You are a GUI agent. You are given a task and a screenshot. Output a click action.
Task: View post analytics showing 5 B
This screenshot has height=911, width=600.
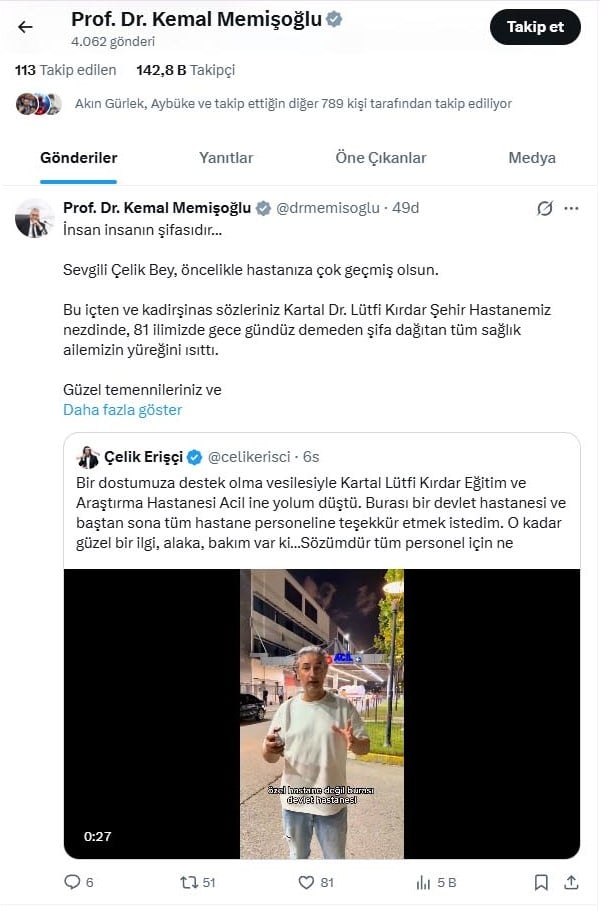click(x=436, y=883)
